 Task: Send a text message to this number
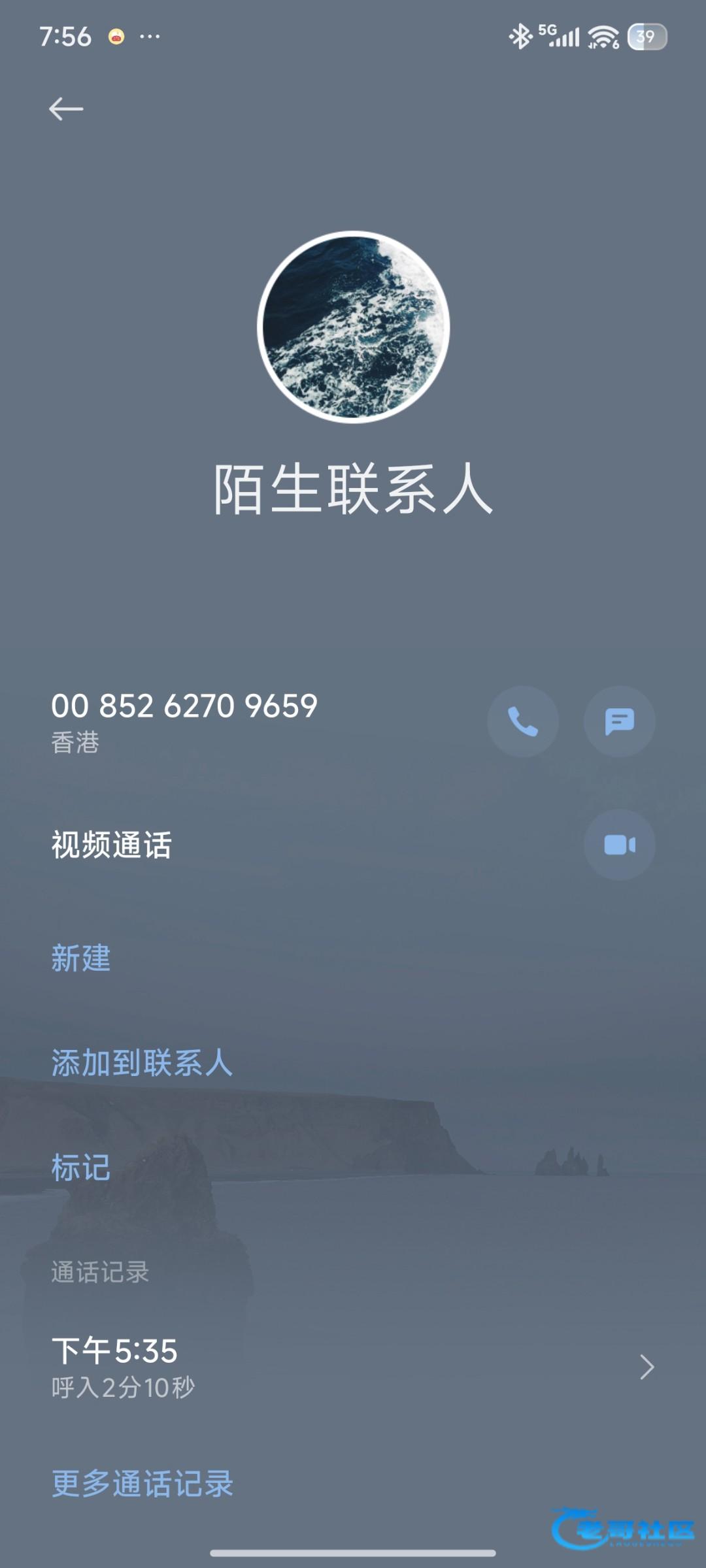(x=619, y=721)
